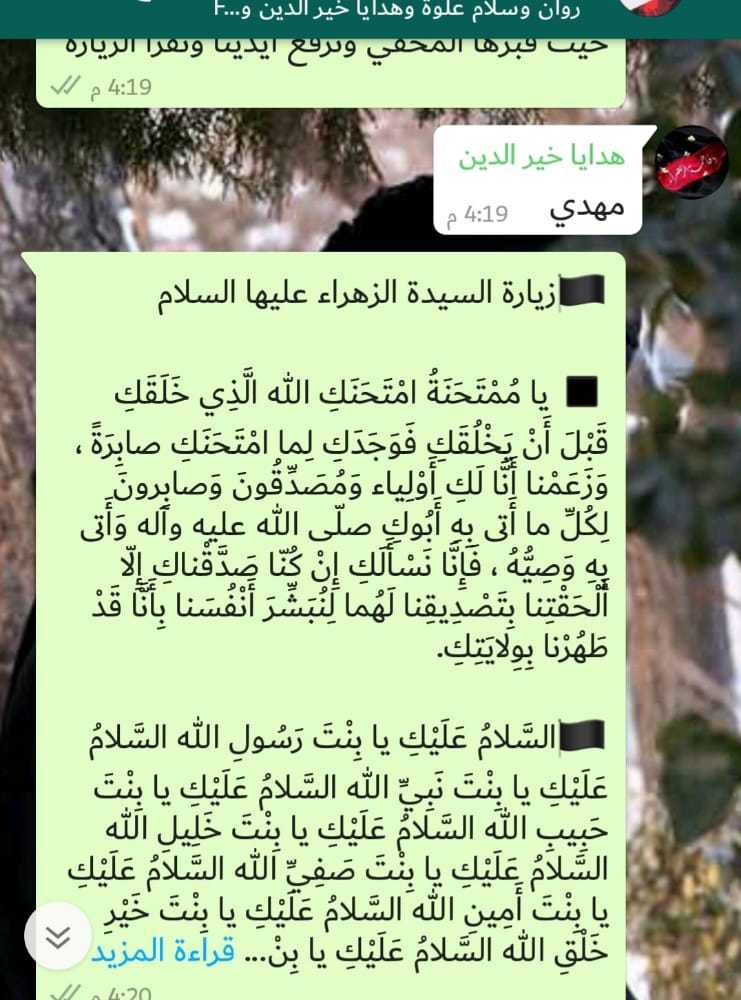The image size is (741, 1000).
Task: Open the group info header bar
Action: click(400, 10)
